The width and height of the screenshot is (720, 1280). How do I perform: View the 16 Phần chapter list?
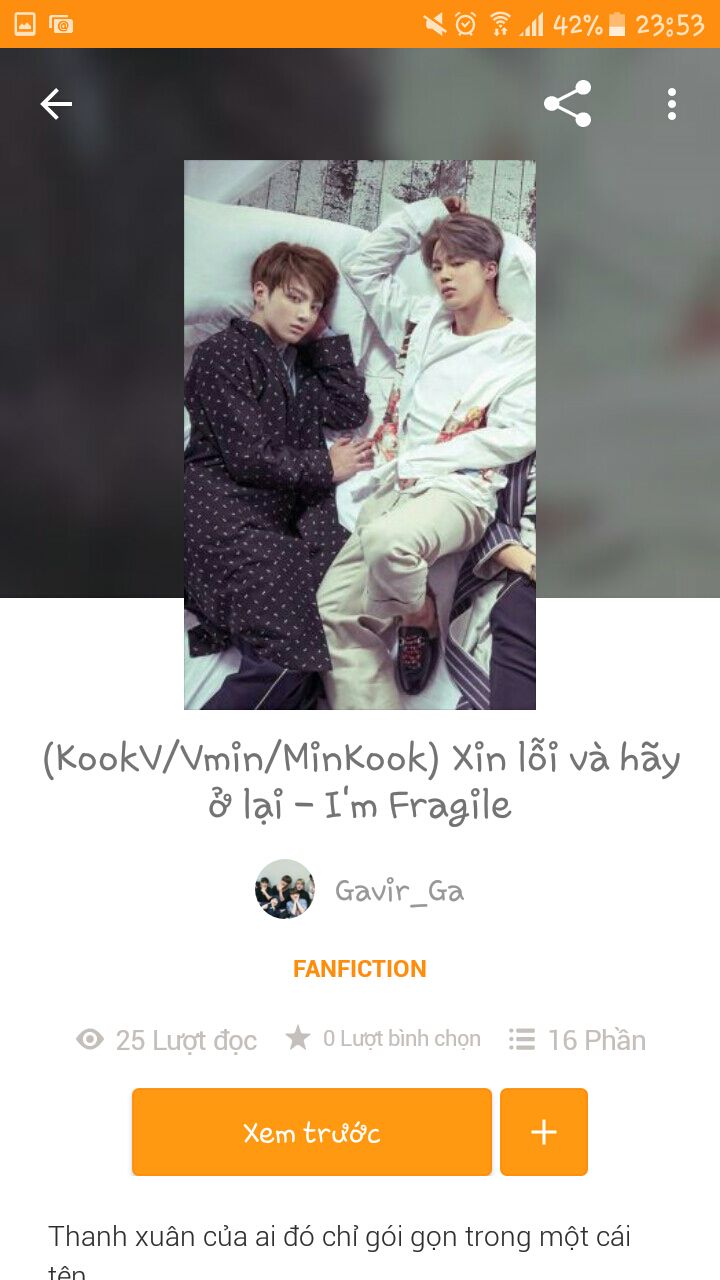577,1040
